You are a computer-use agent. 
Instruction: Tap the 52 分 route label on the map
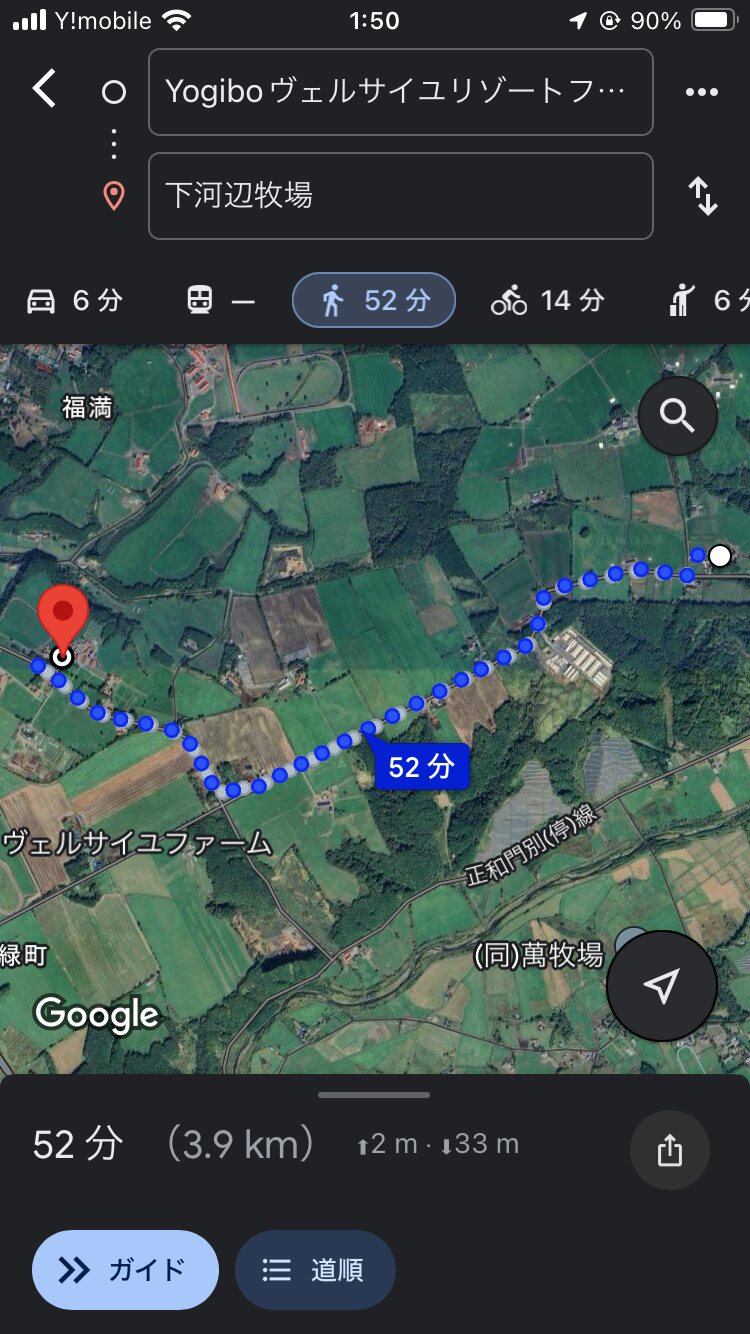(421, 766)
